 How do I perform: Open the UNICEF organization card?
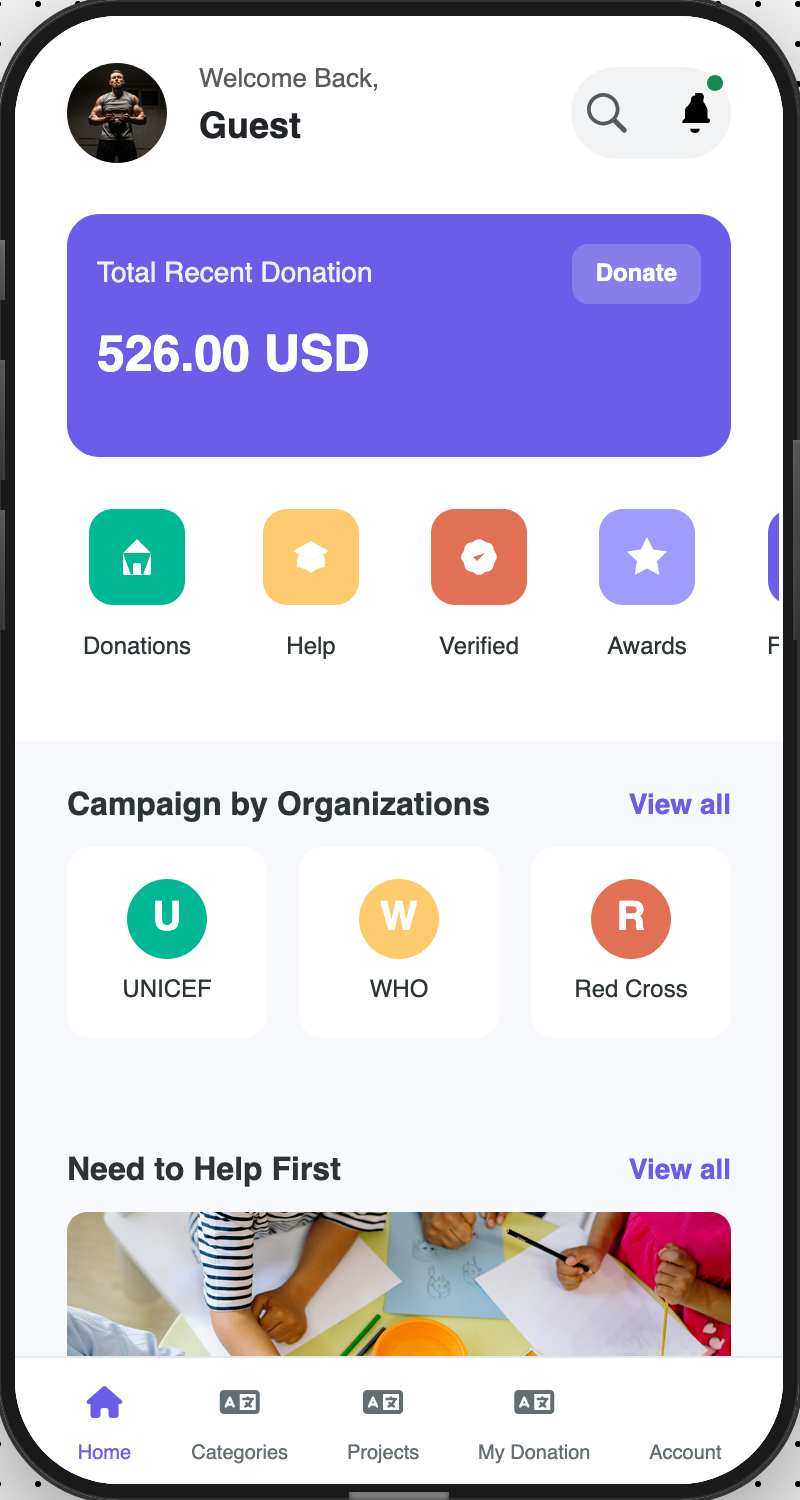click(167, 942)
